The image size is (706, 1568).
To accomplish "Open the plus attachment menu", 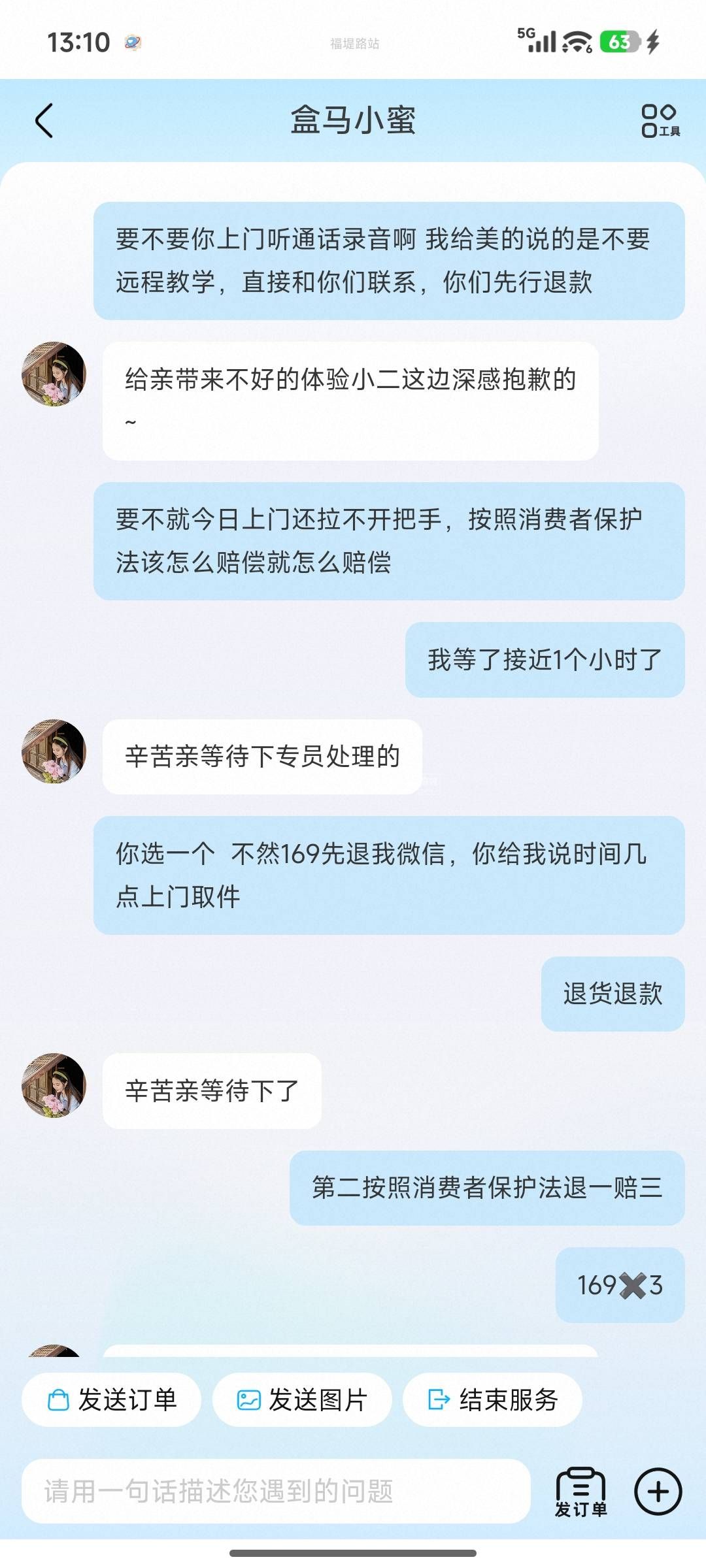I will (658, 1492).
